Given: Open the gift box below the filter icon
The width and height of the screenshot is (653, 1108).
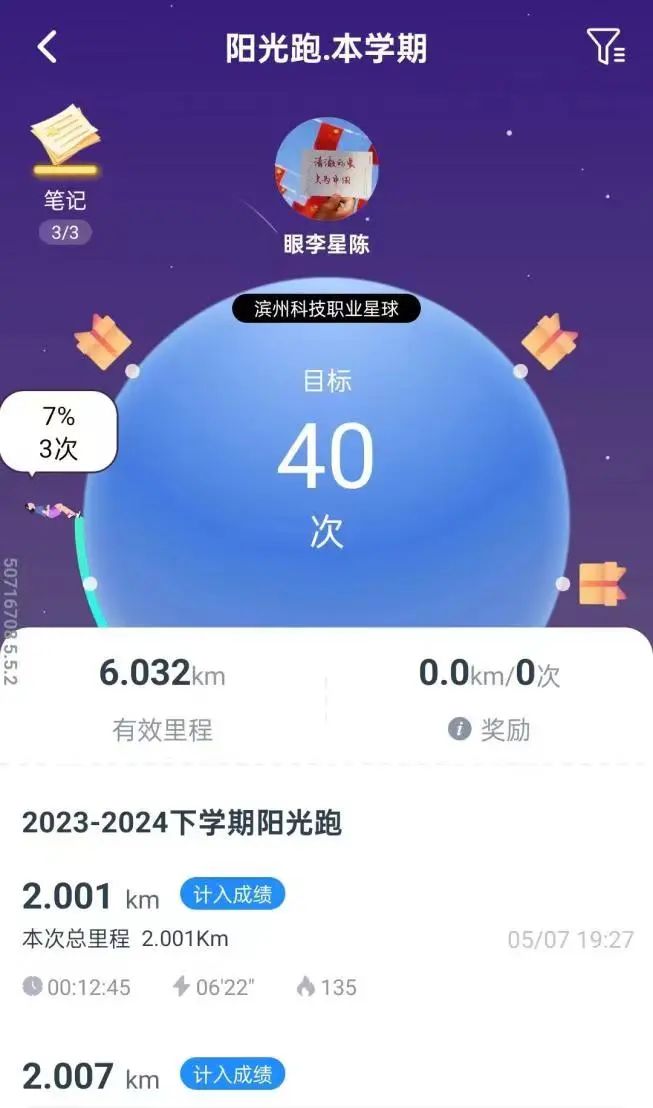Looking at the screenshot, I should tap(548, 341).
